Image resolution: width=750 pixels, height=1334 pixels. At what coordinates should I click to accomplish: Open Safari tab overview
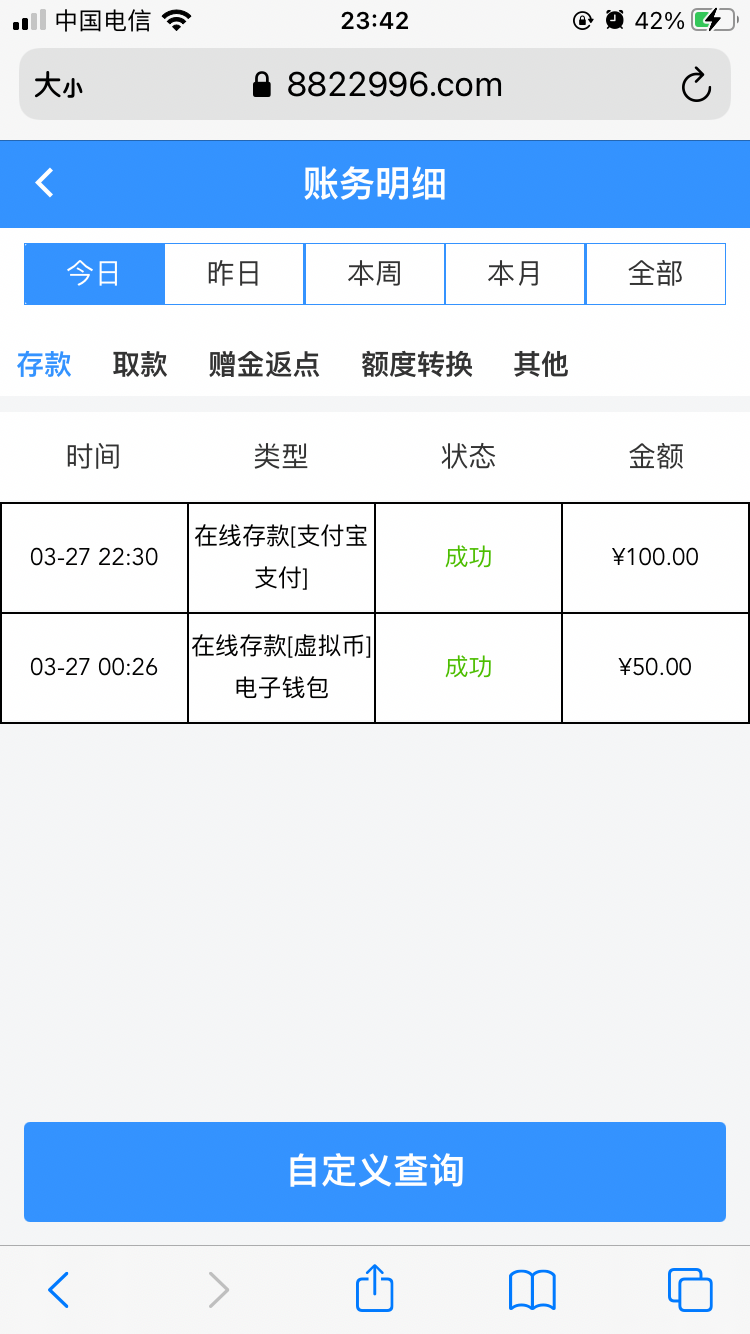(x=690, y=1290)
